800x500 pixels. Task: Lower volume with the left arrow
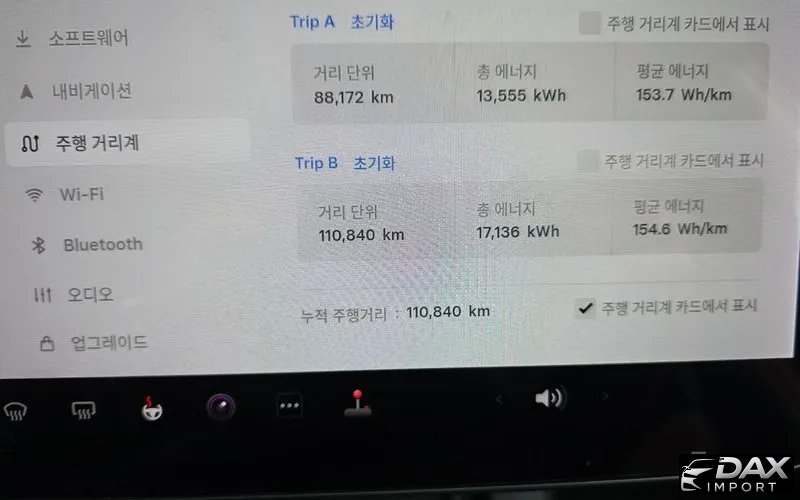(x=500, y=398)
